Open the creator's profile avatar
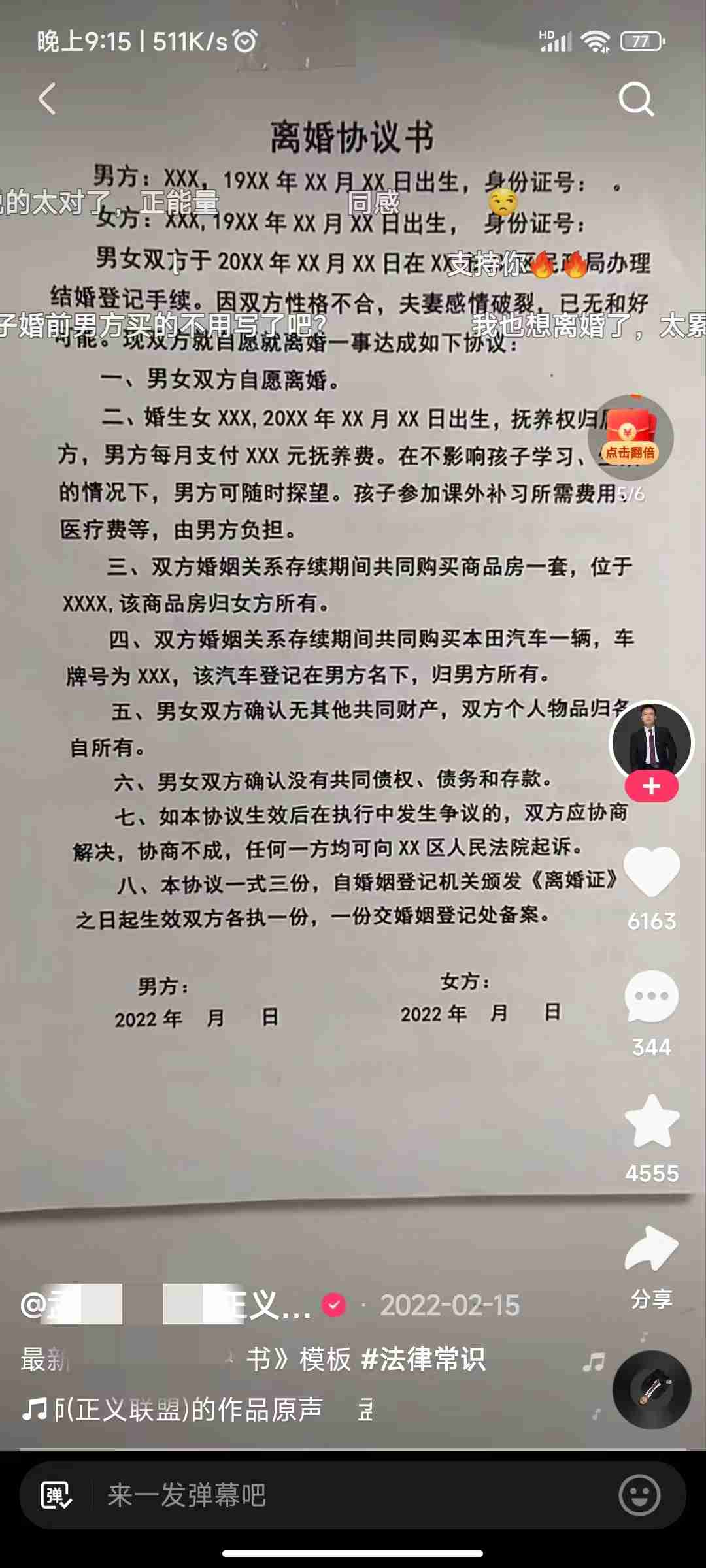The image size is (706, 1568). (651, 741)
